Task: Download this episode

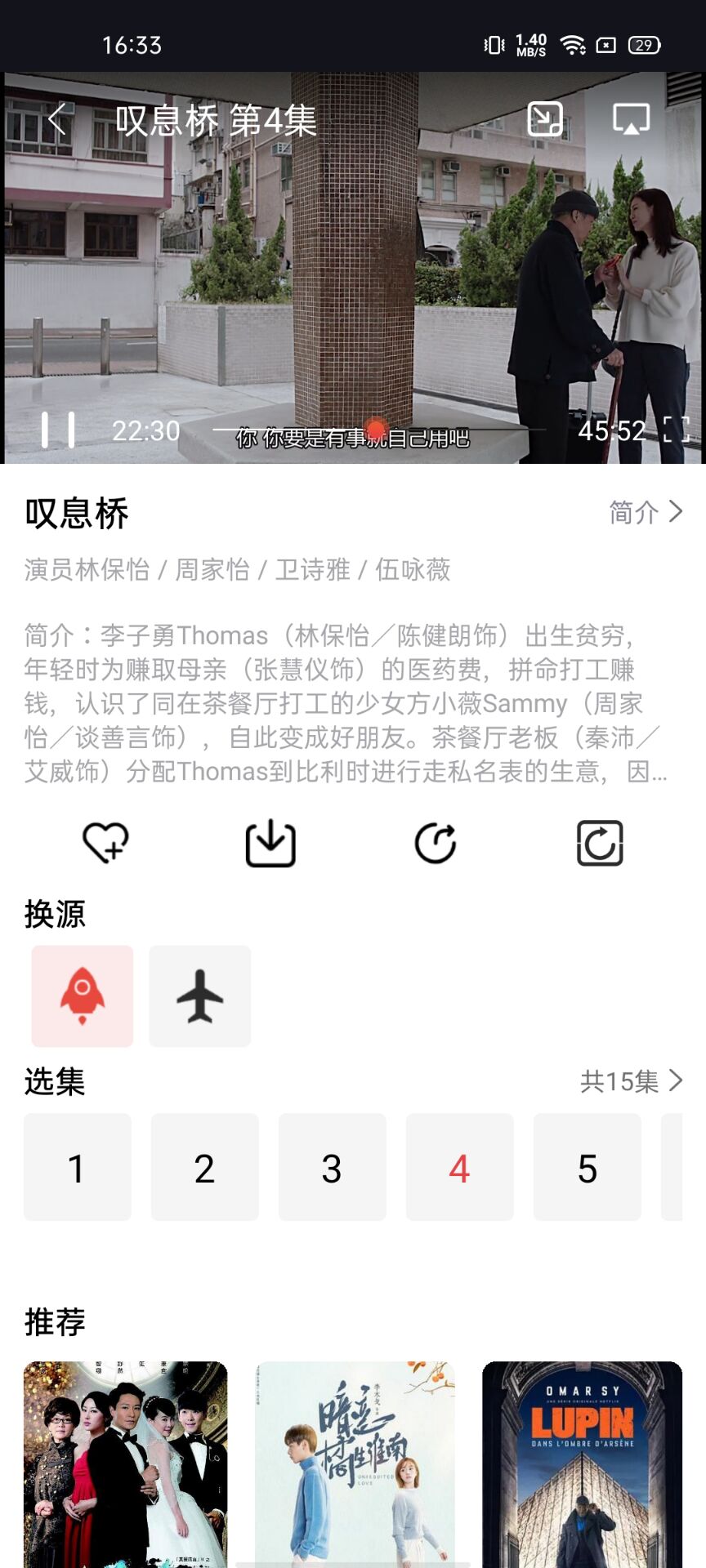Action: click(270, 843)
